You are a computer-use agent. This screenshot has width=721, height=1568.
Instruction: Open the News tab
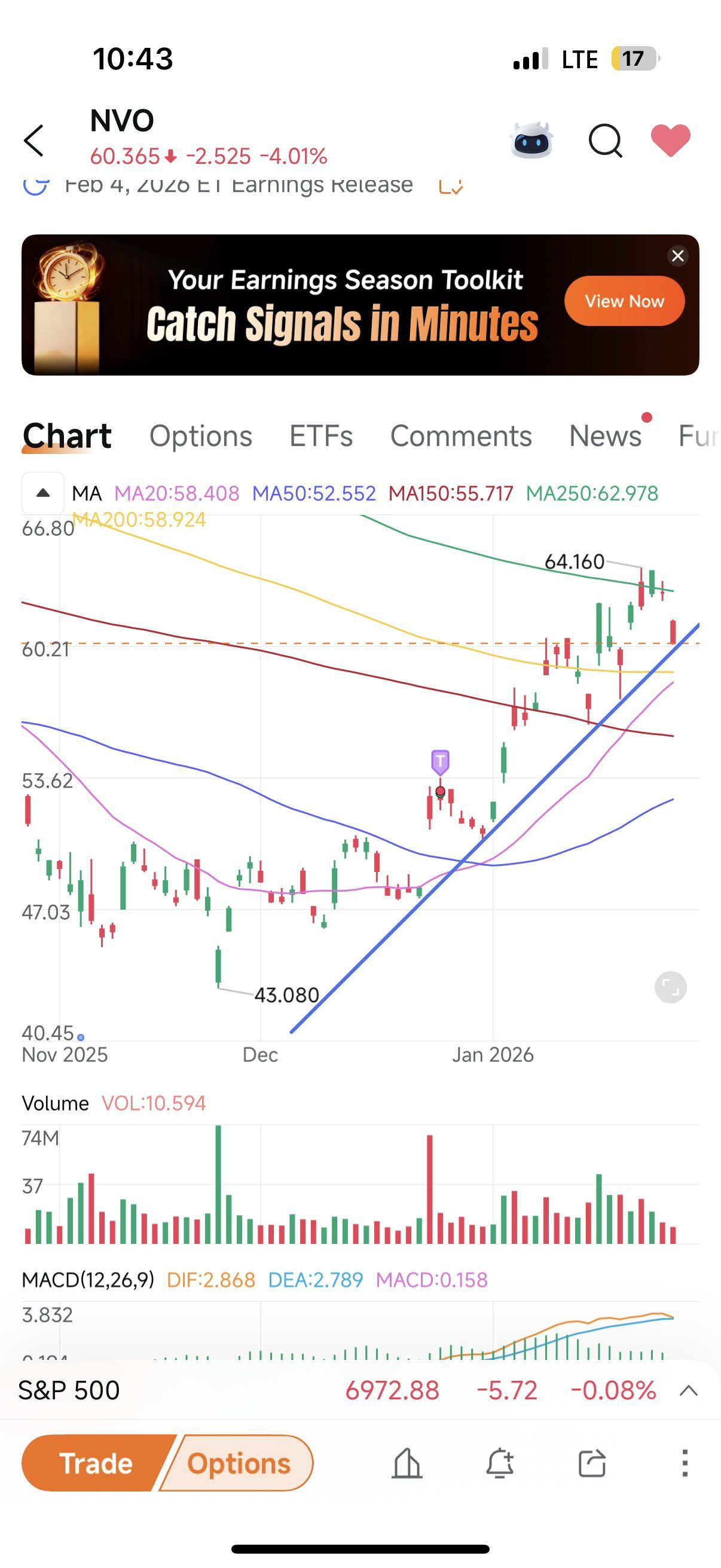606,436
